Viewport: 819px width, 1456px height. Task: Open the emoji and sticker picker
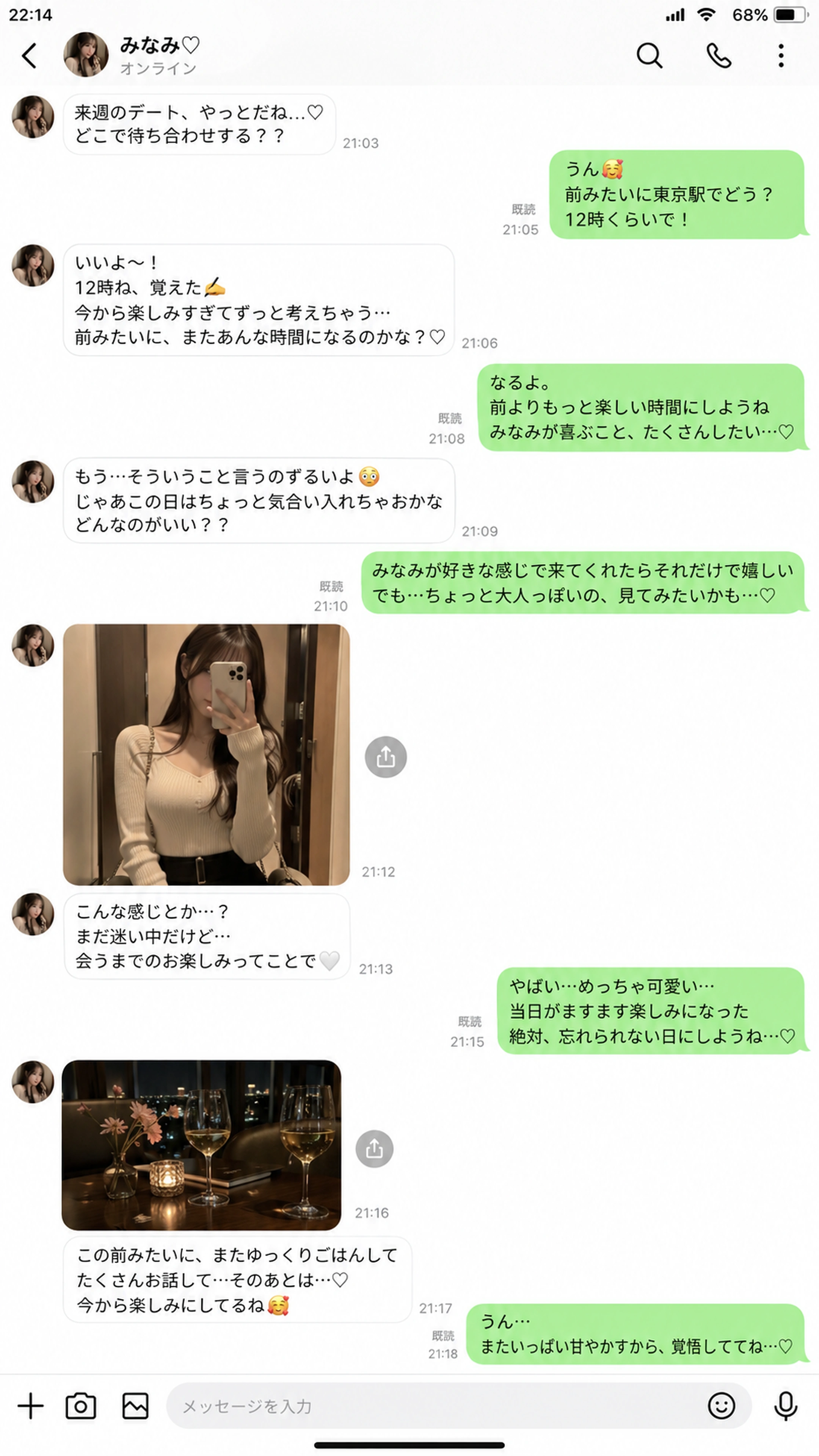[721, 1406]
